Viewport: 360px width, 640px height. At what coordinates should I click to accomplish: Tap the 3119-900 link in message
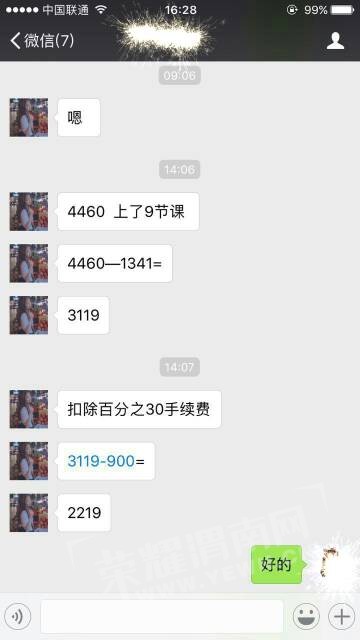101,461
